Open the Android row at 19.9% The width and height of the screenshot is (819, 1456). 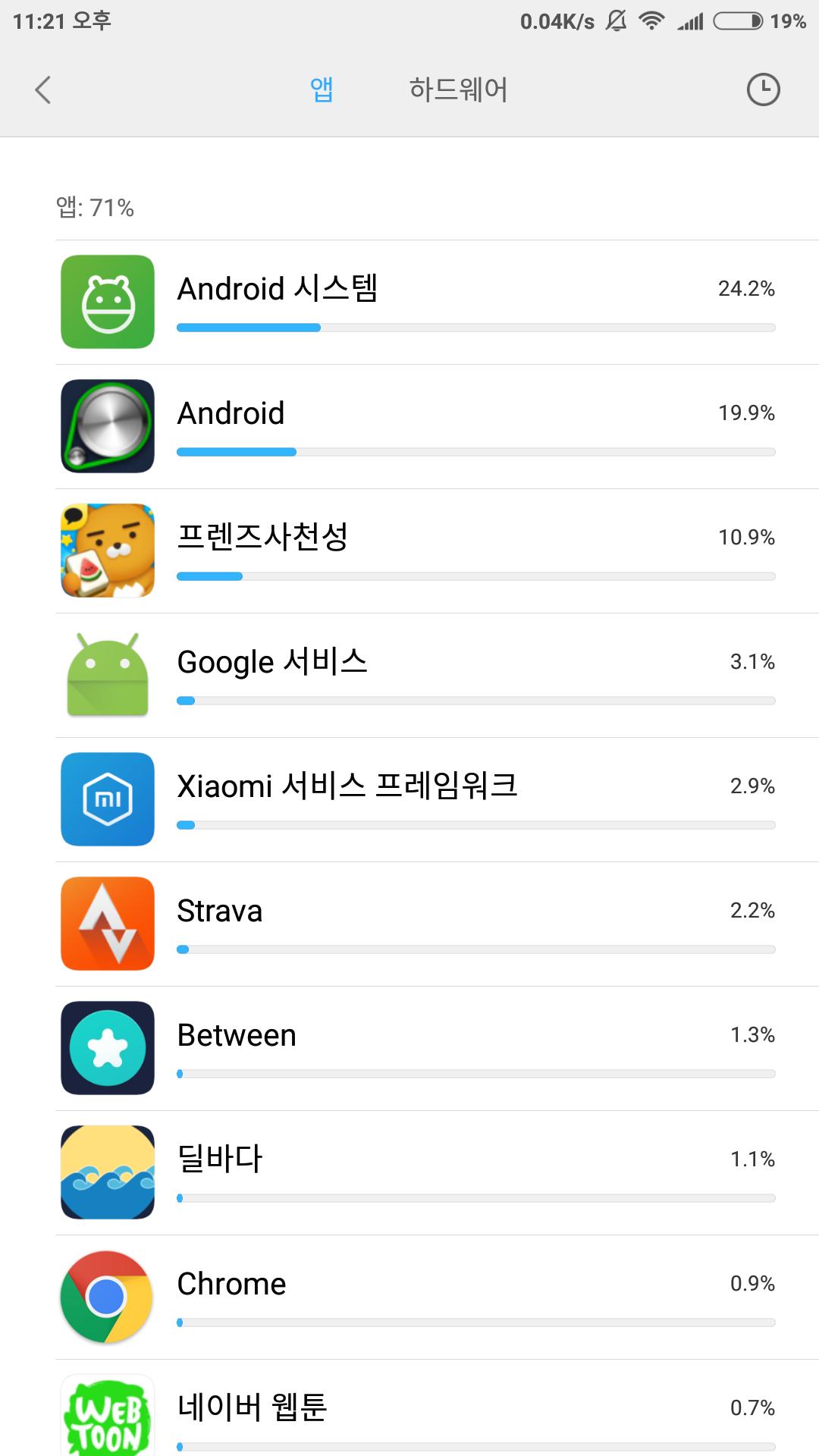tap(437, 426)
